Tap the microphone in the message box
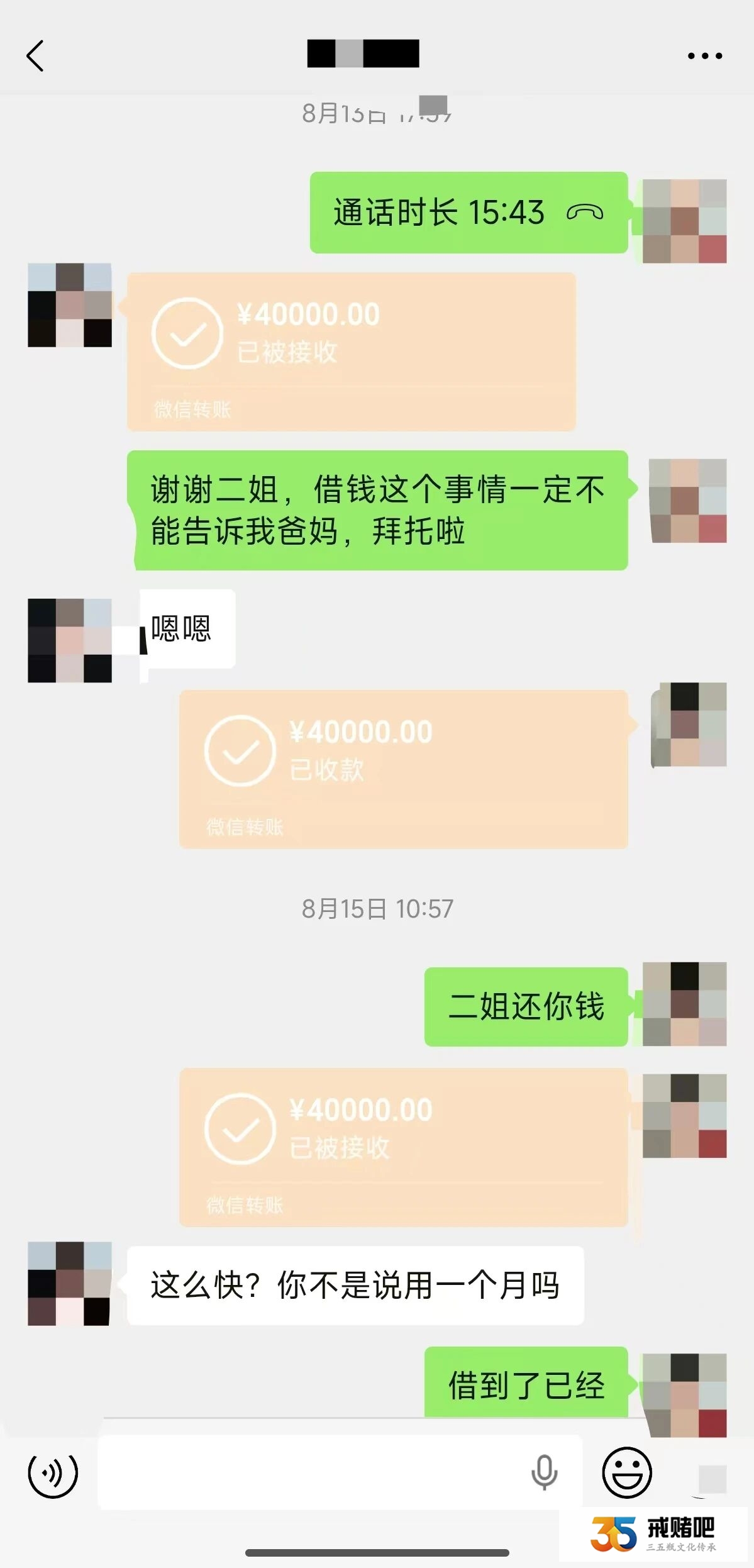This screenshot has height=1568, width=754. (544, 1472)
